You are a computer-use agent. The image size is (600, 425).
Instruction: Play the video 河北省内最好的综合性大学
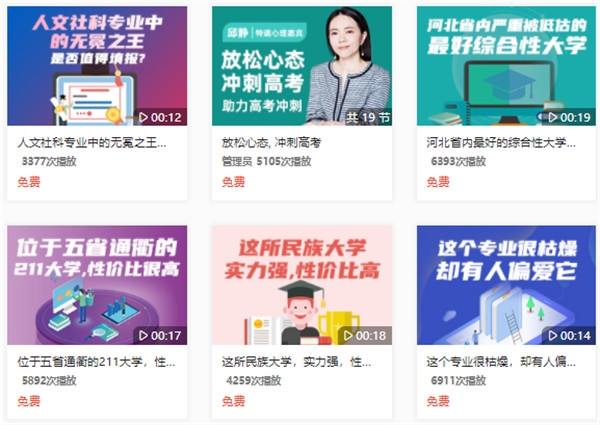coord(505,66)
